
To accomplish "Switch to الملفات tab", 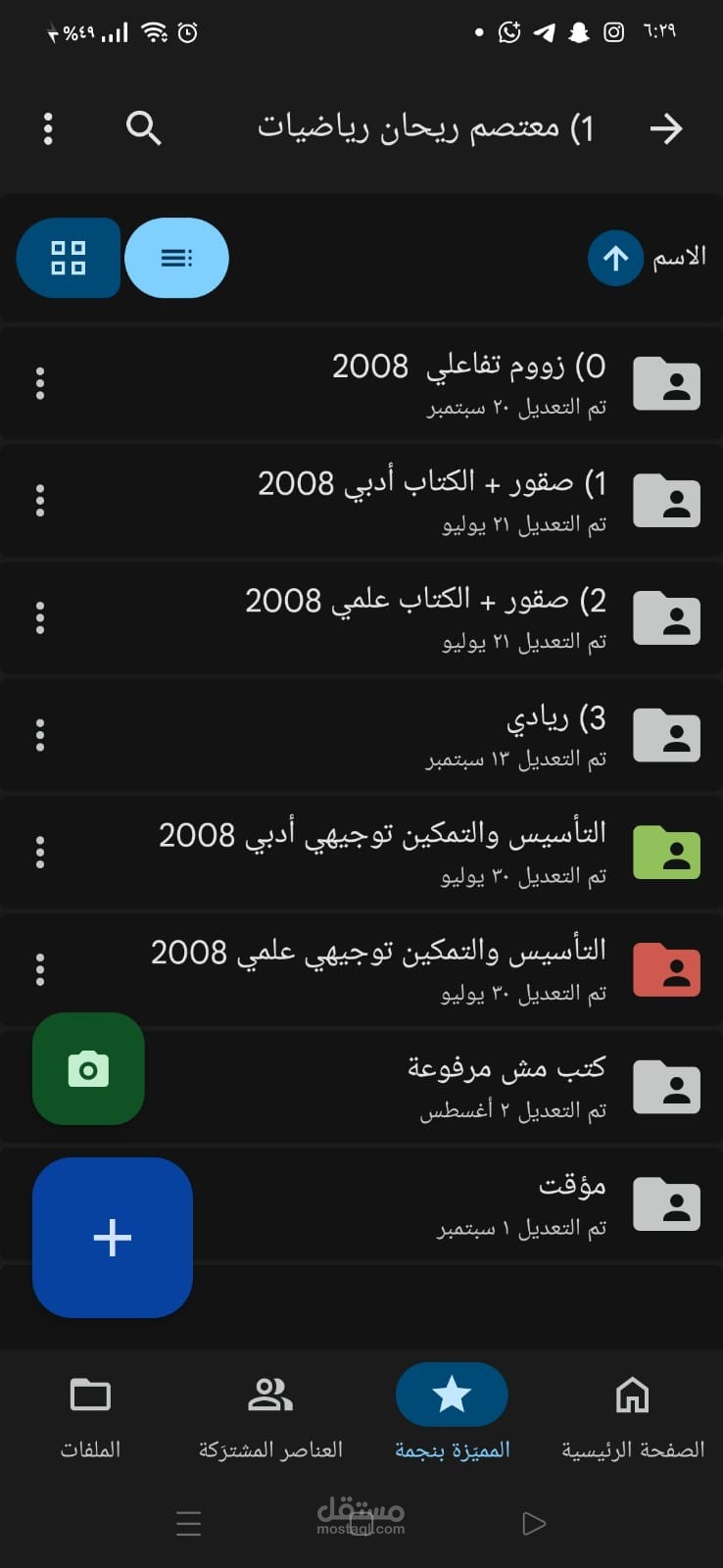I will click(x=90, y=1417).
